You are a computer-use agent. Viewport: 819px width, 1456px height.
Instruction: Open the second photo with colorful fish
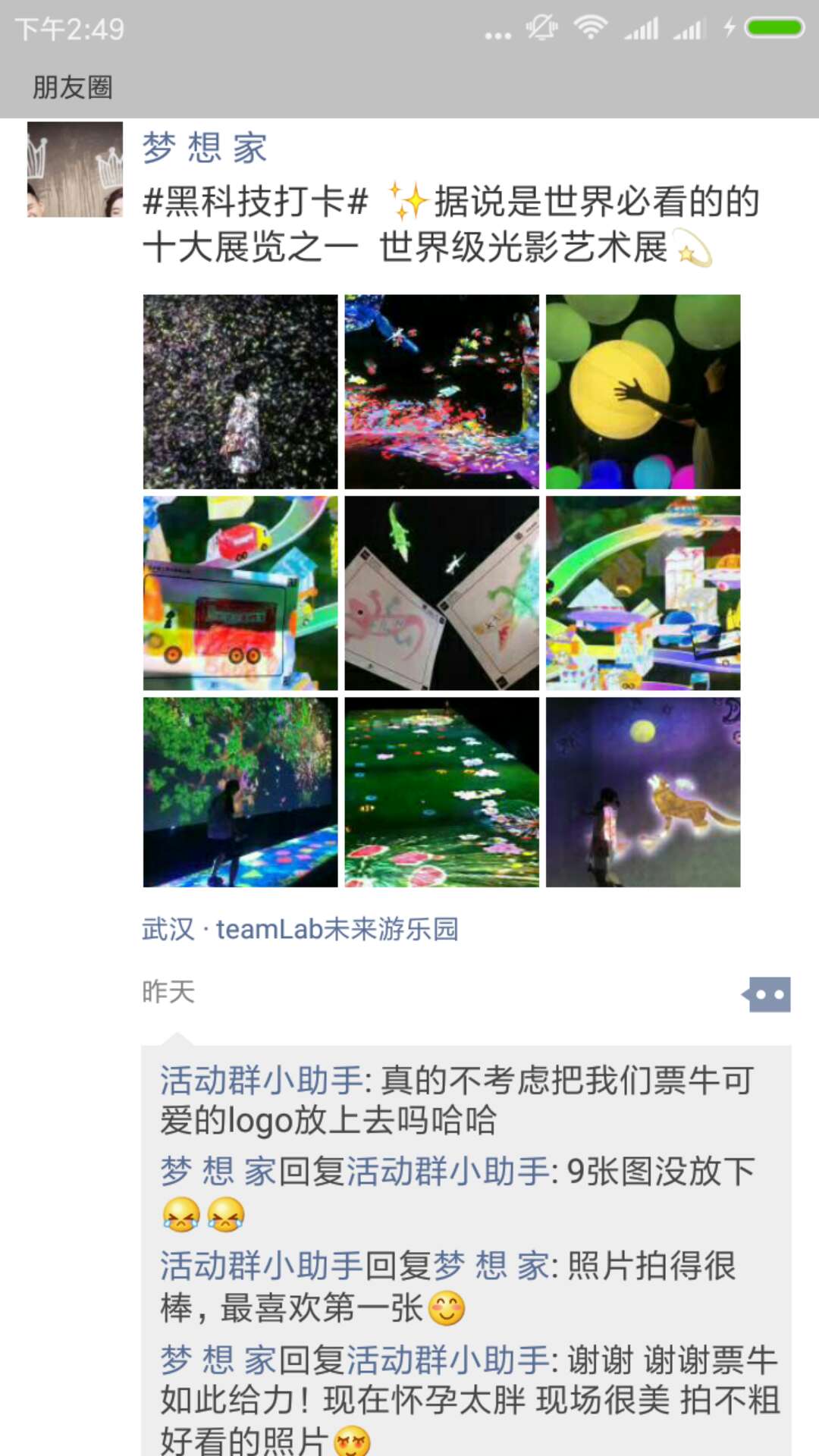(x=441, y=391)
